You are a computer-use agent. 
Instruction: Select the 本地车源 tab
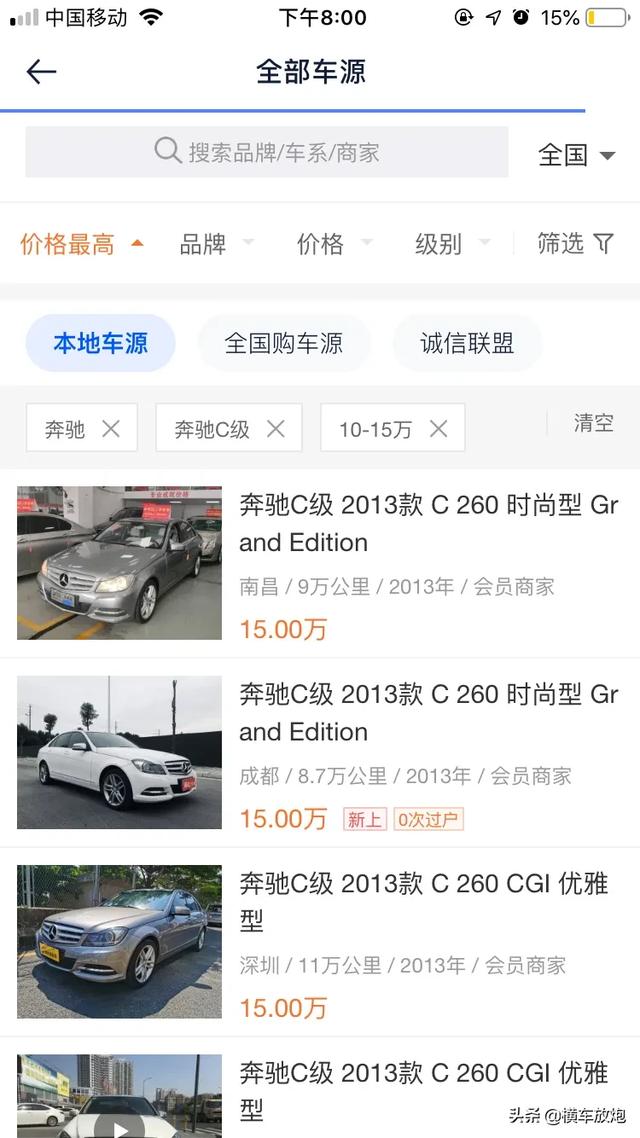[x=100, y=343]
